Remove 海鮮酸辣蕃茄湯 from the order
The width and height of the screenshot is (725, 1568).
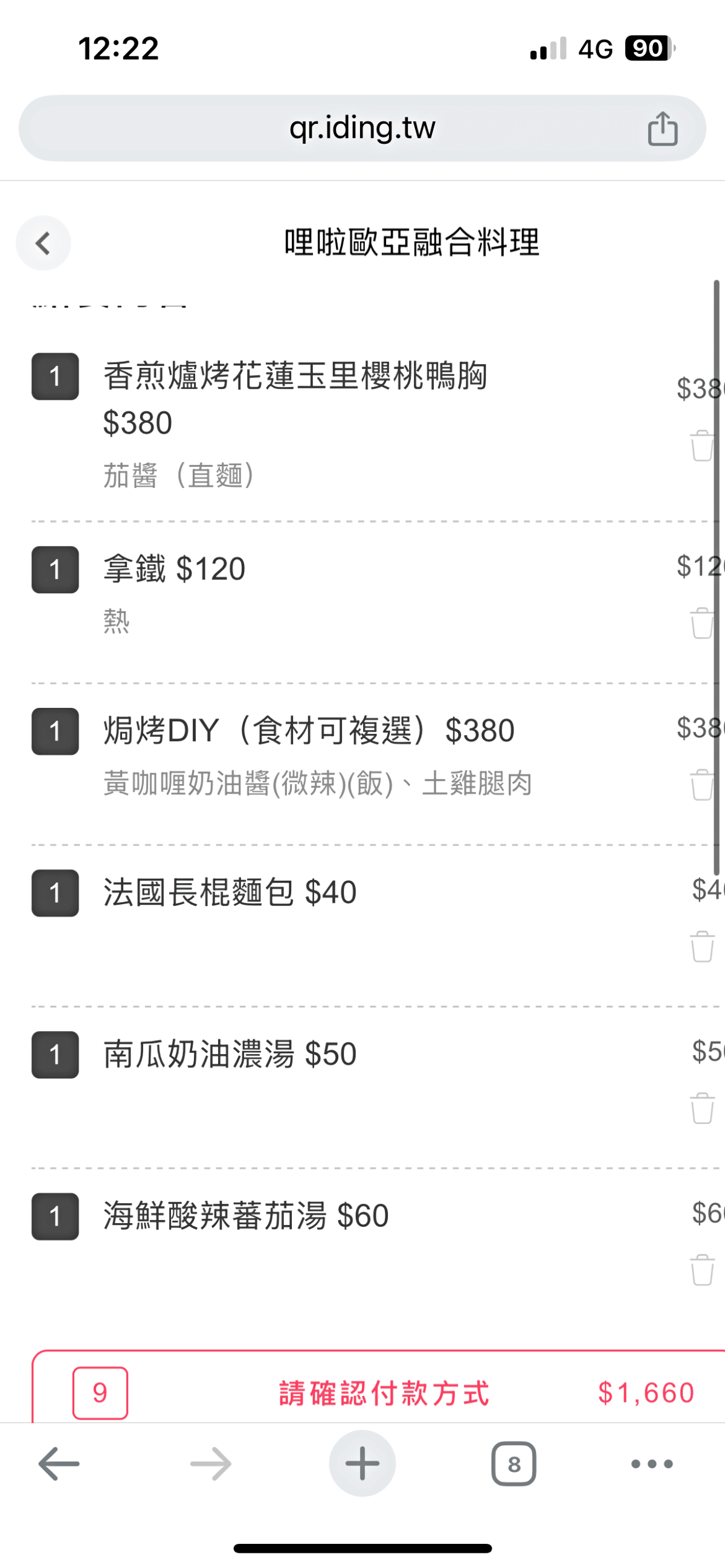[x=702, y=1269]
